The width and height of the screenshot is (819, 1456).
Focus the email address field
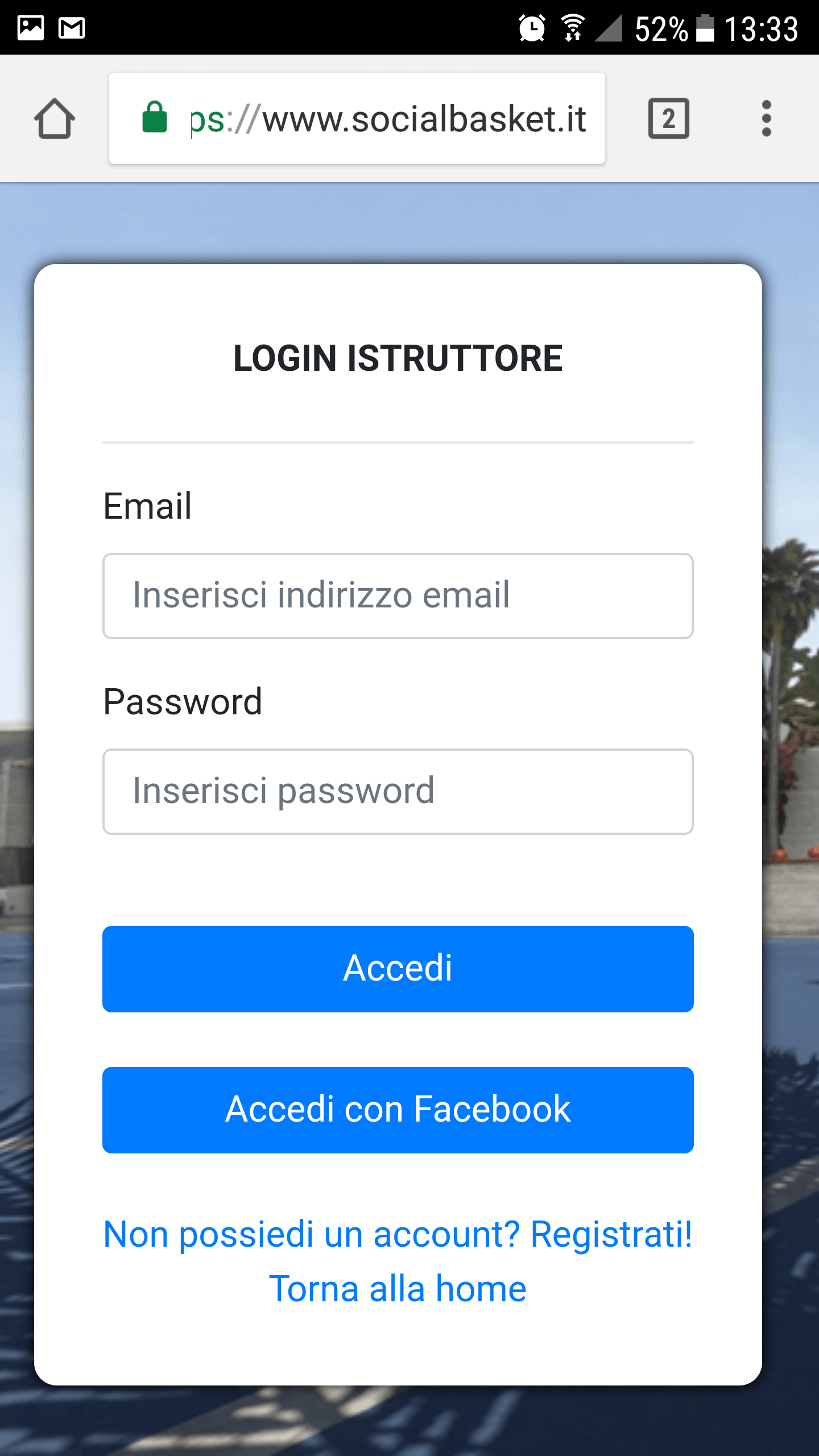[398, 595]
